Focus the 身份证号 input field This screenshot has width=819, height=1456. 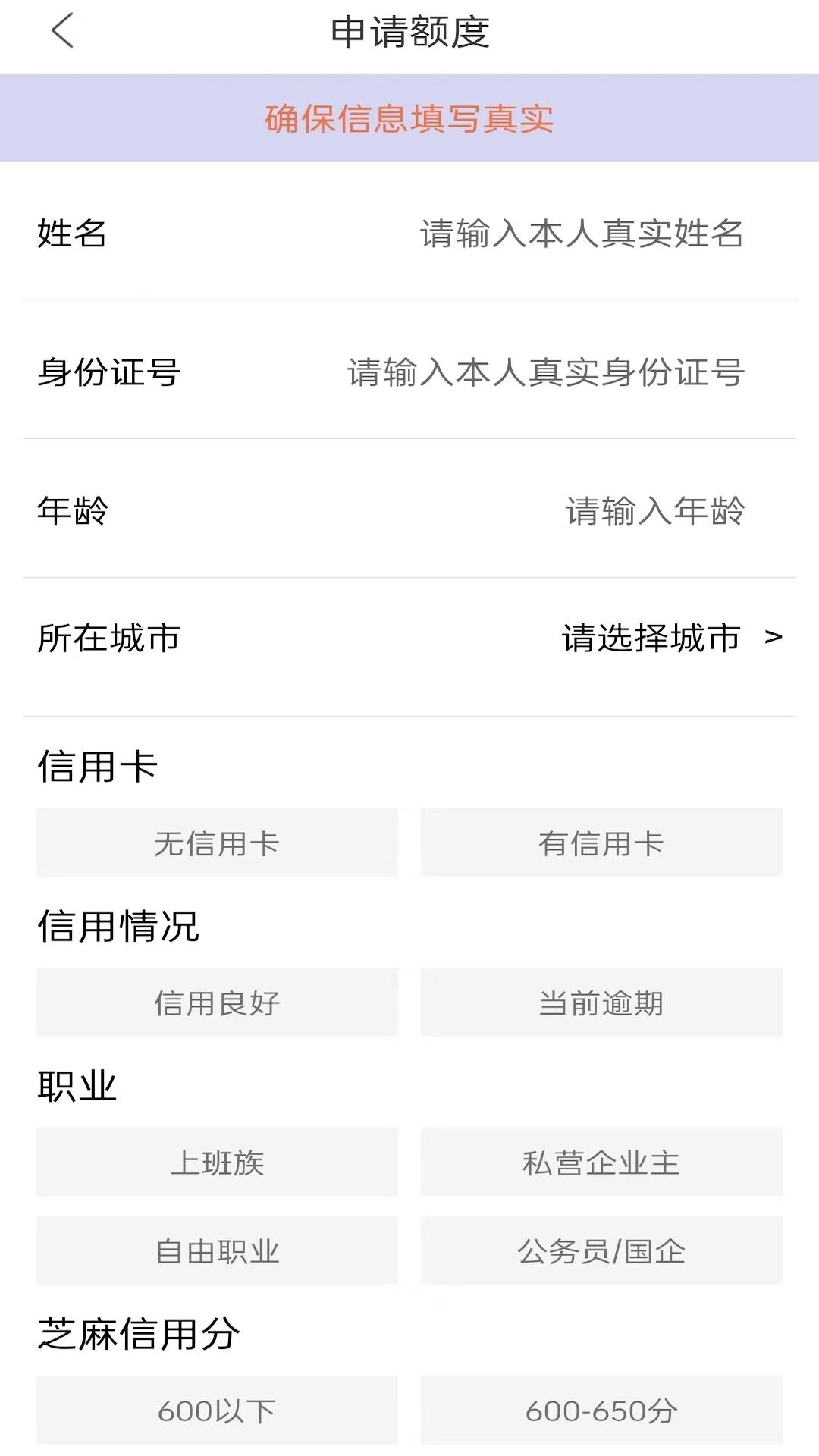click(545, 372)
